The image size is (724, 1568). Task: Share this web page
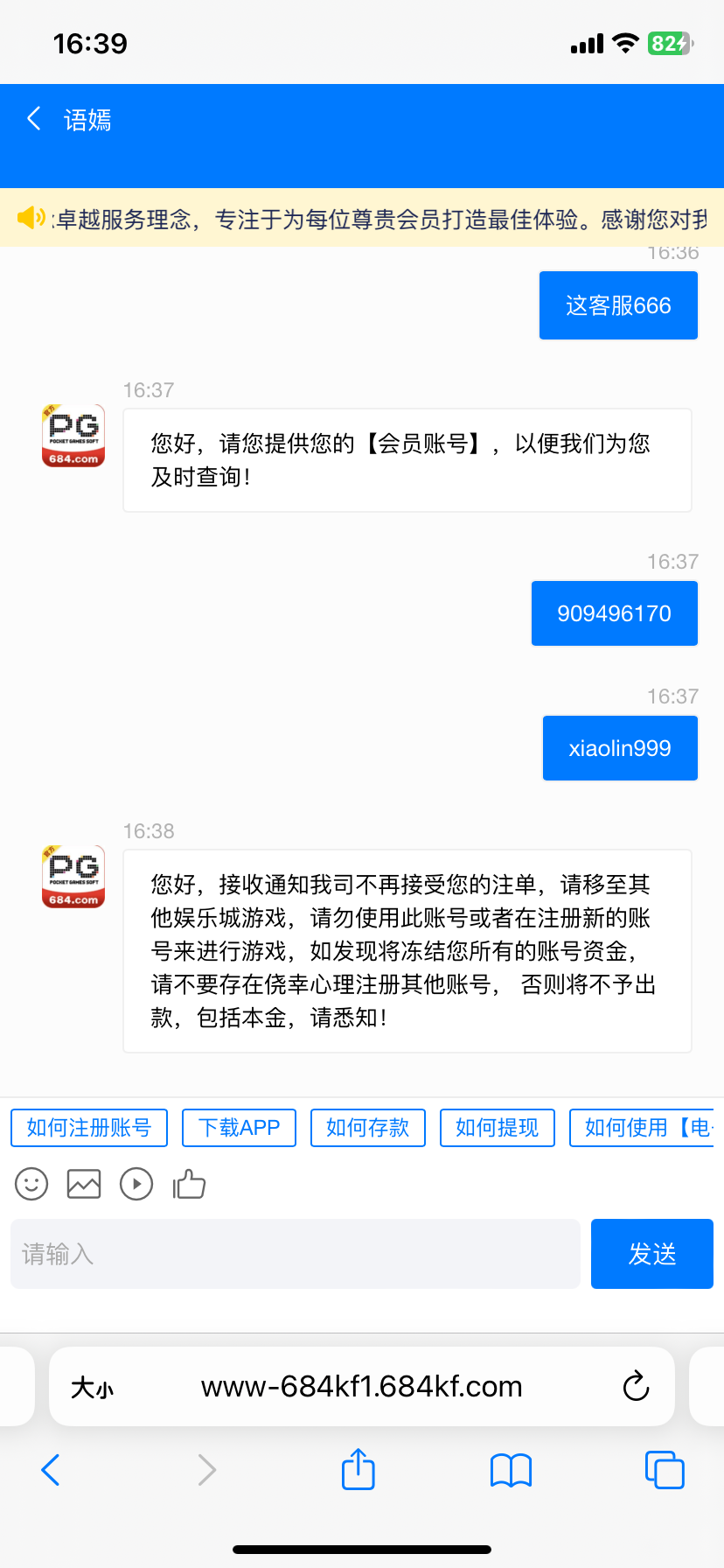tap(359, 1469)
